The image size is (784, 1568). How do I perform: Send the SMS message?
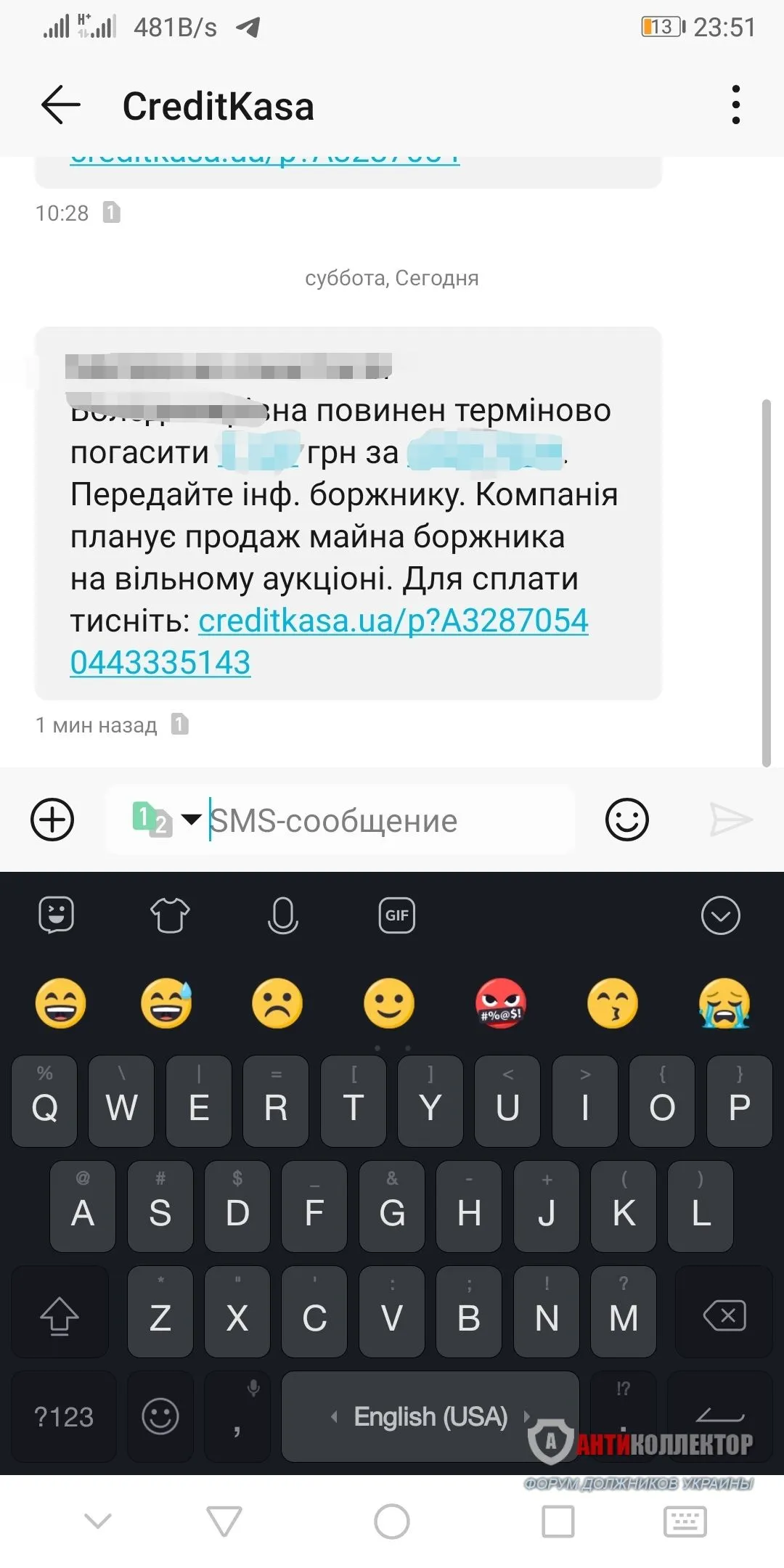click(730, 820)
